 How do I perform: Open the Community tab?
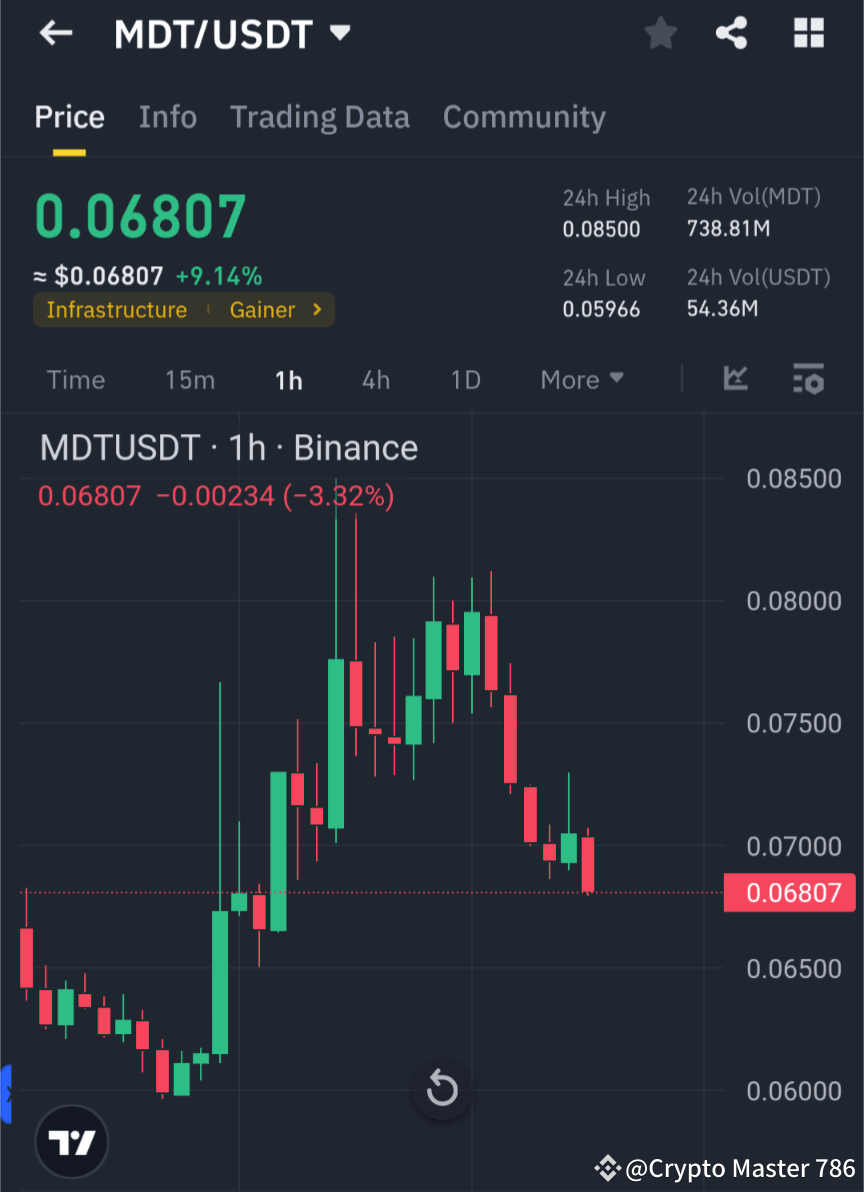coord(524,117)
